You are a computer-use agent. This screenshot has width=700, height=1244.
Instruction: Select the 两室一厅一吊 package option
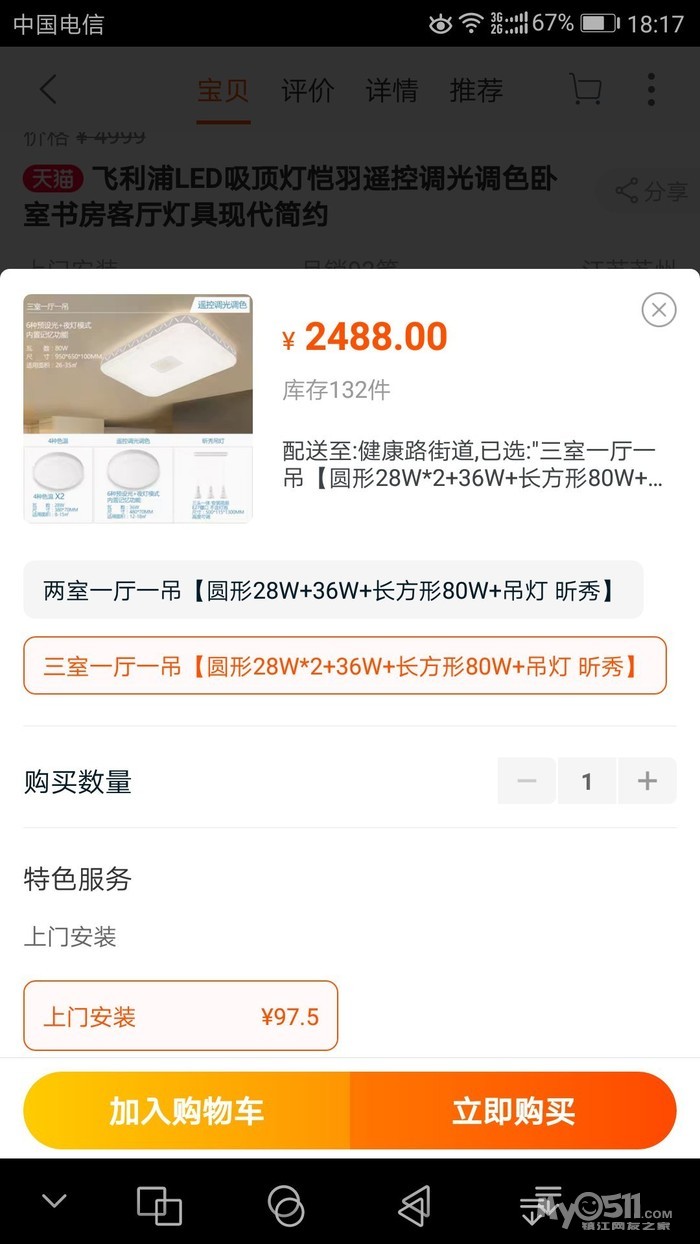pos(333,590)
